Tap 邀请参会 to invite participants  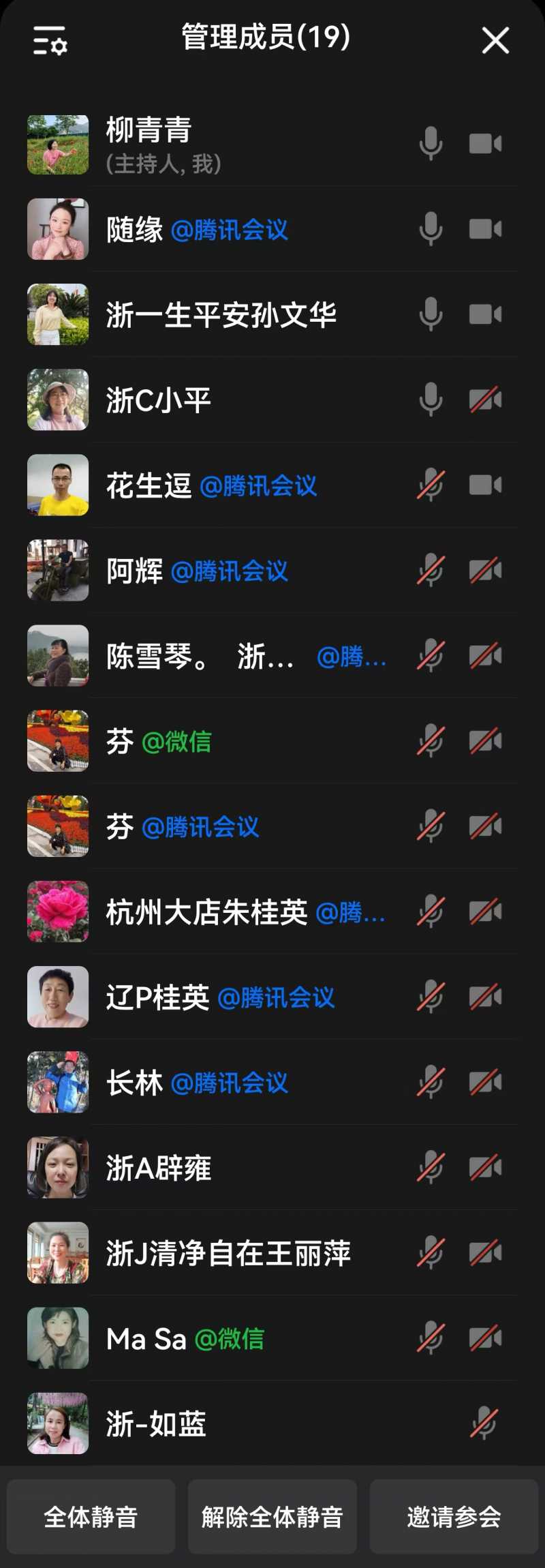(x=454, y=1517)
